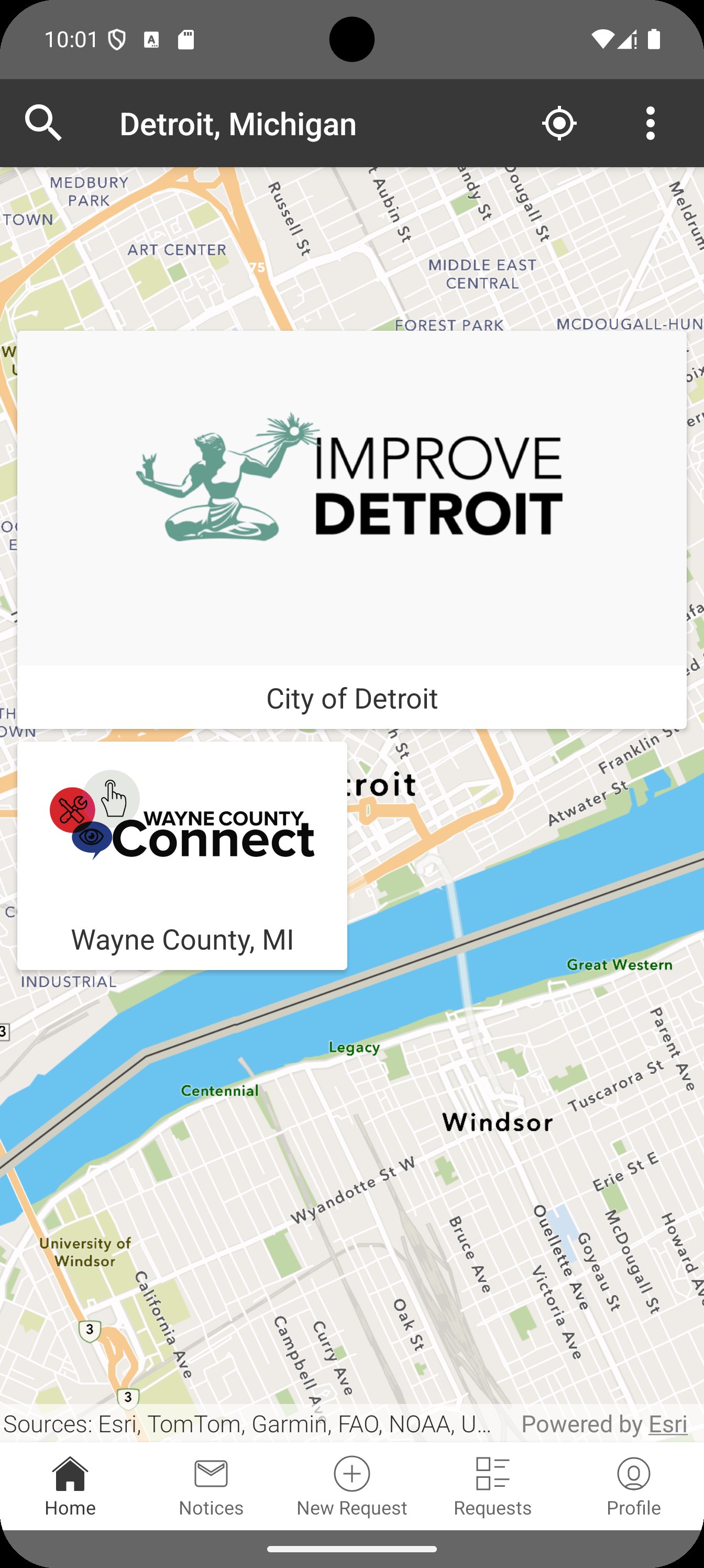Open the Esri link in map attribution
Viewport: 704px width, 1568px height.
667,1424
